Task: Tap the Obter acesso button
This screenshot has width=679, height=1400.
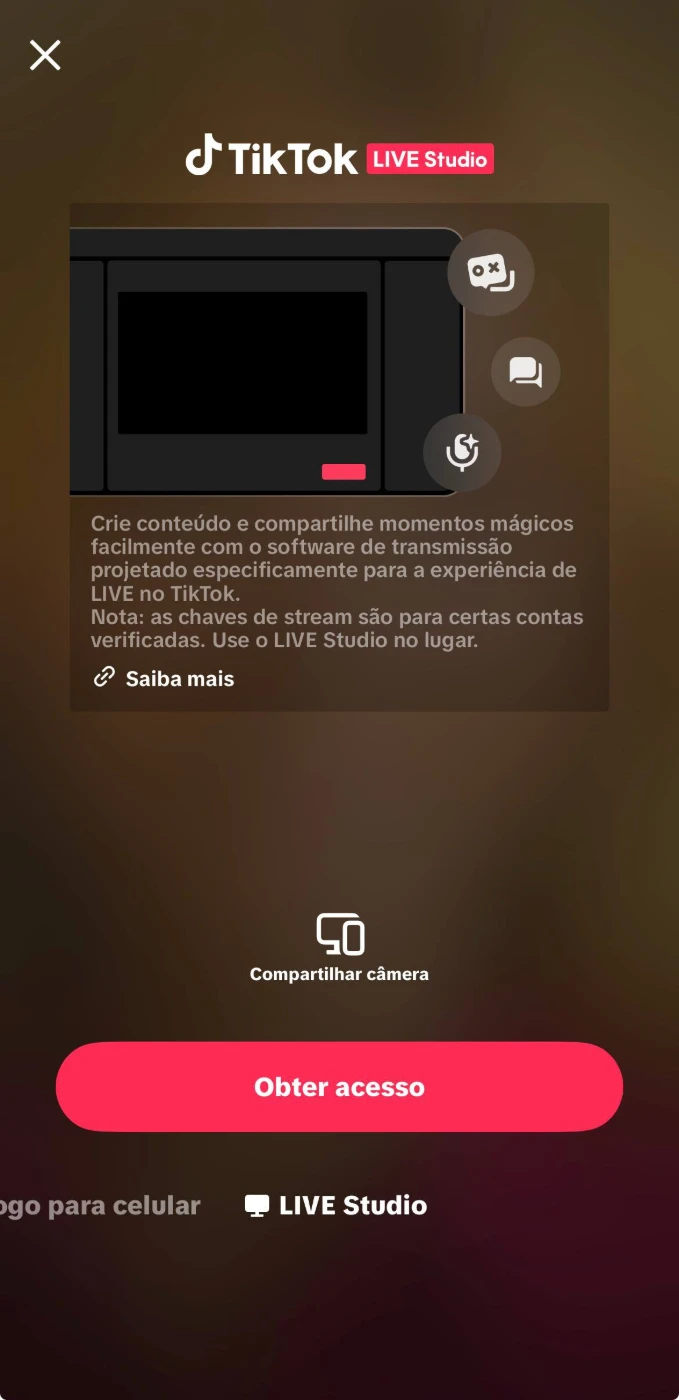Action: [x=339, y=1087]
